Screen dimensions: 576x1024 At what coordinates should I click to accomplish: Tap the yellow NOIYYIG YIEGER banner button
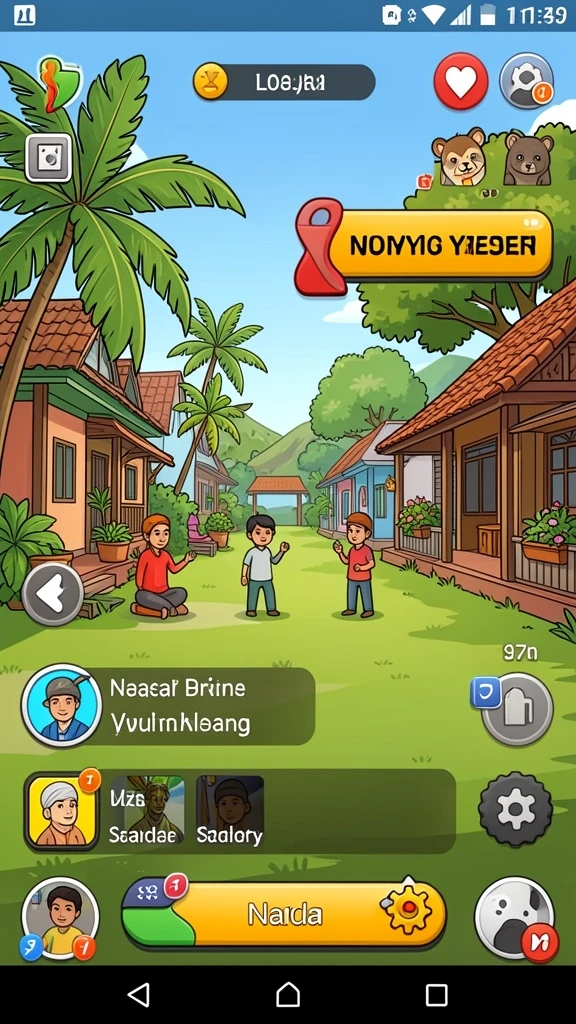click(x=441, y=246)
